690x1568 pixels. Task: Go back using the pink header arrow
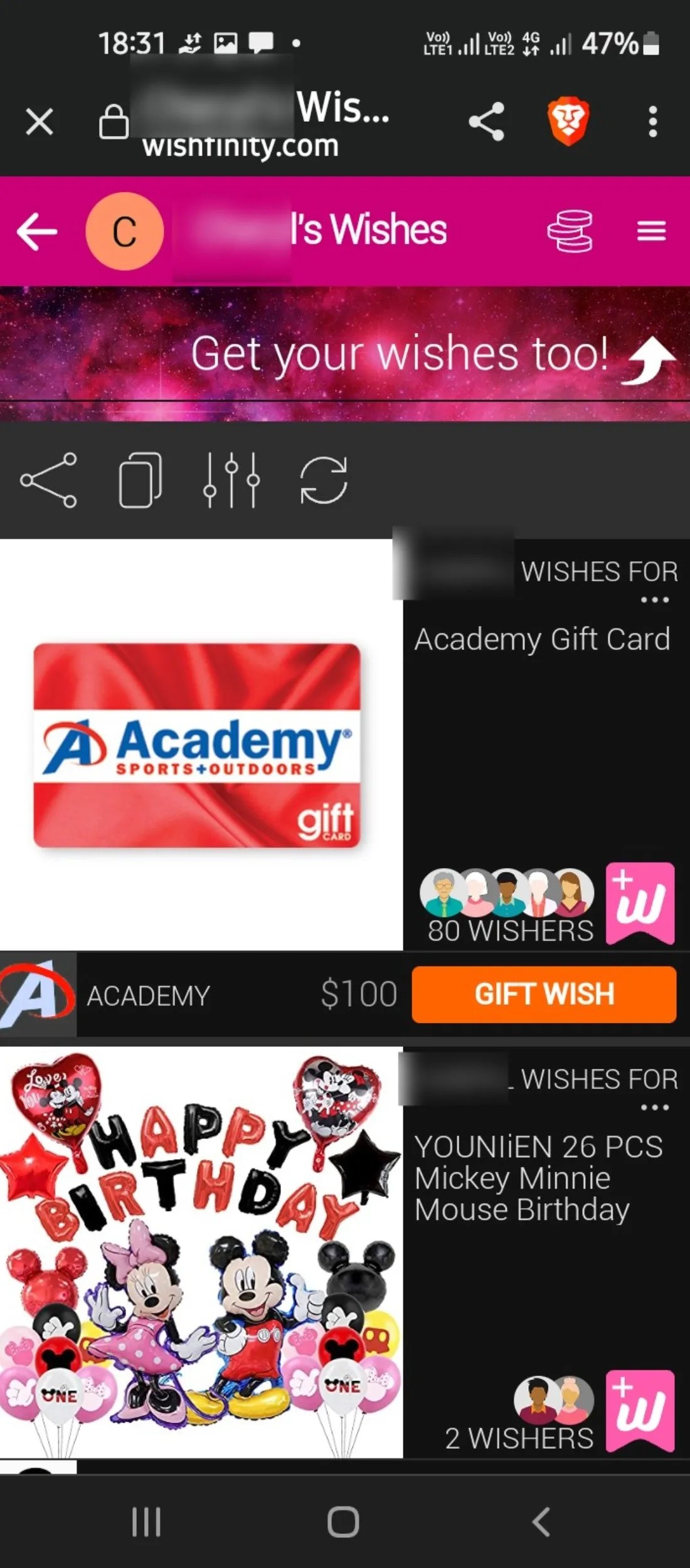[x=36, y=231]
